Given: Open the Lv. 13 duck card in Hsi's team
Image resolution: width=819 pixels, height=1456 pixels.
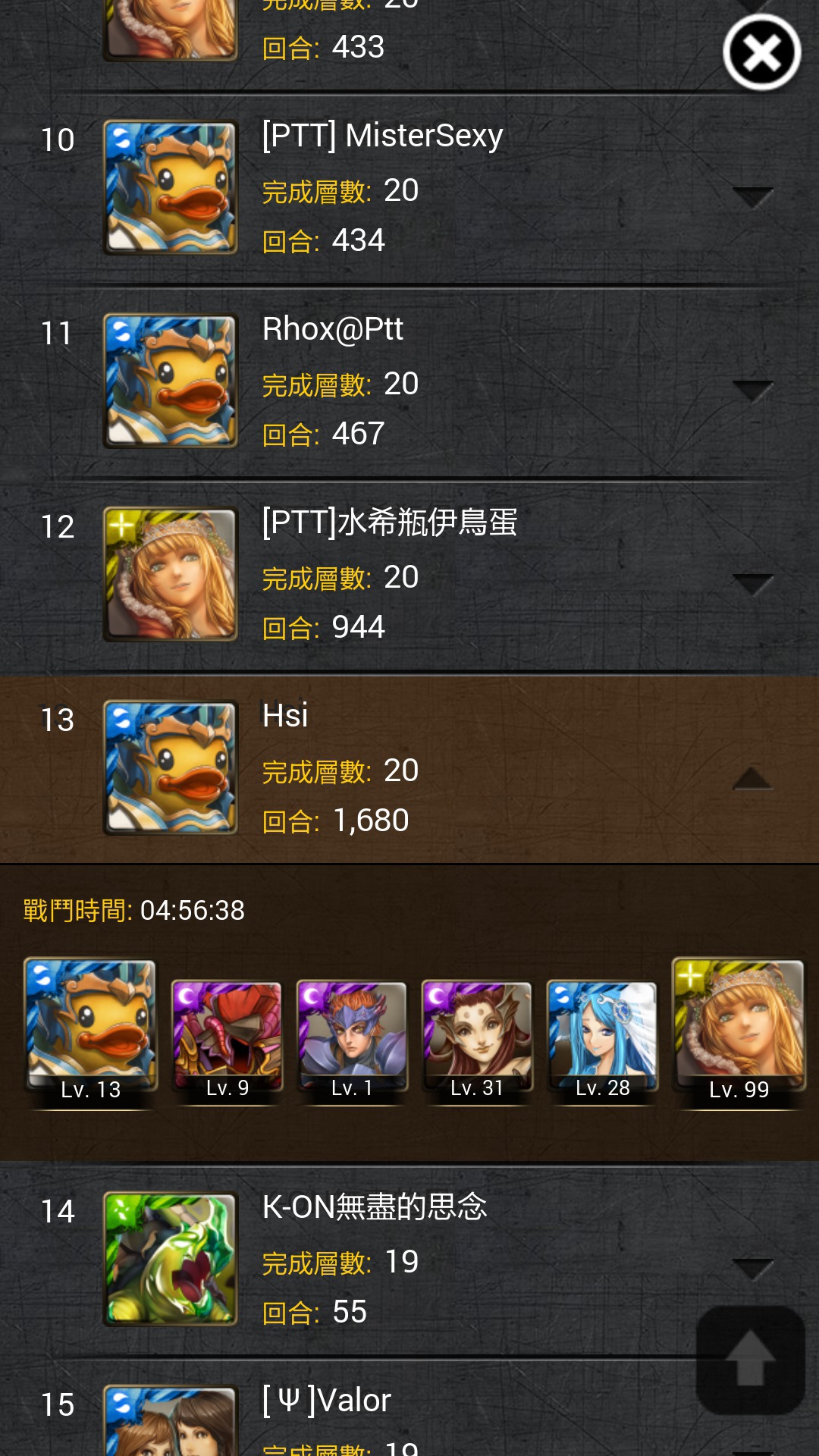Looking at the screenshot, I should point(90,1031).
